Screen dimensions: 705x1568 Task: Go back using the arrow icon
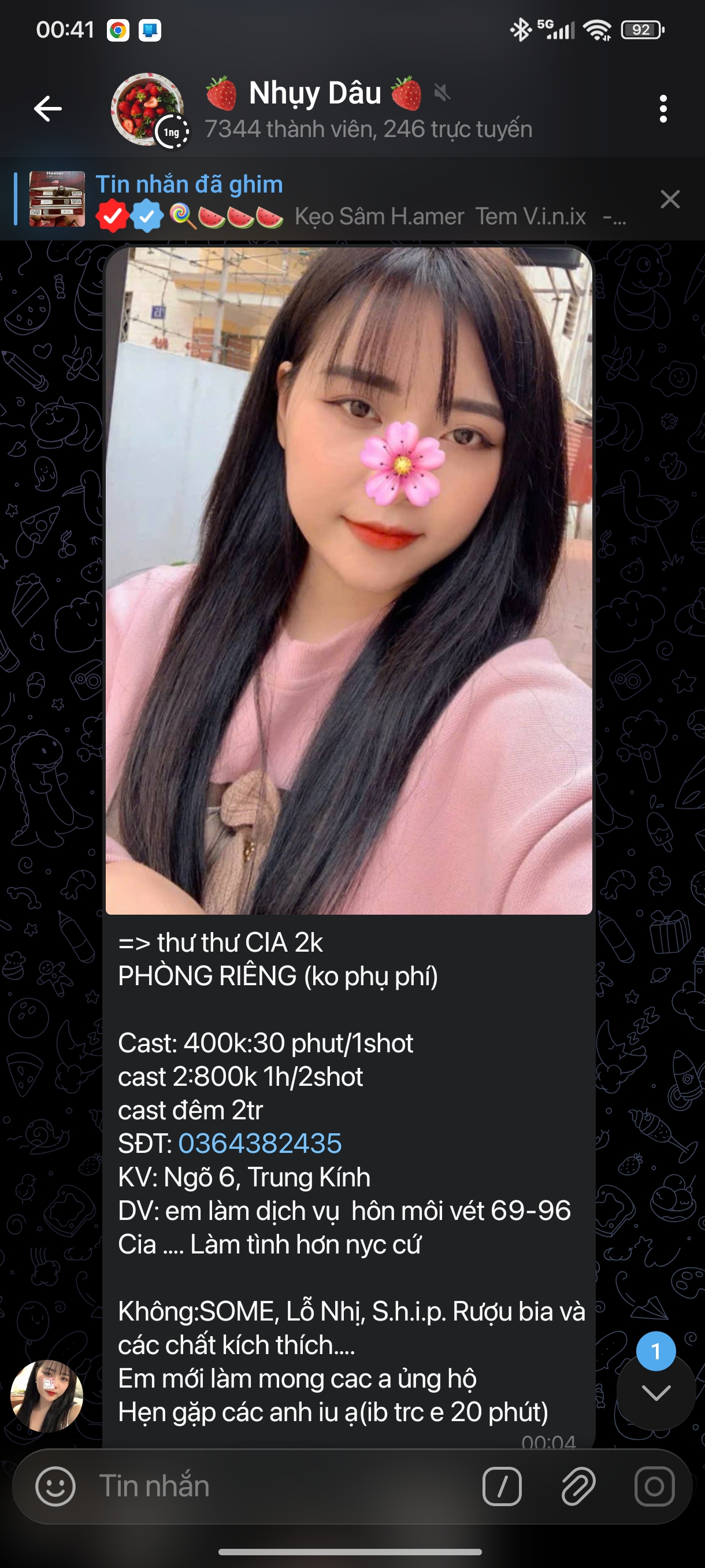coord(47,109)
